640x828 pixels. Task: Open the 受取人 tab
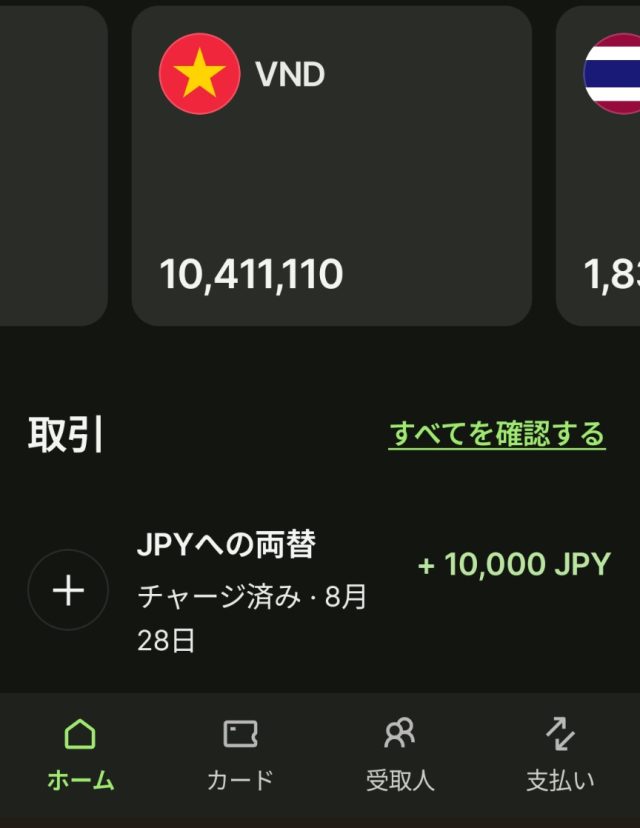[400, 756]
